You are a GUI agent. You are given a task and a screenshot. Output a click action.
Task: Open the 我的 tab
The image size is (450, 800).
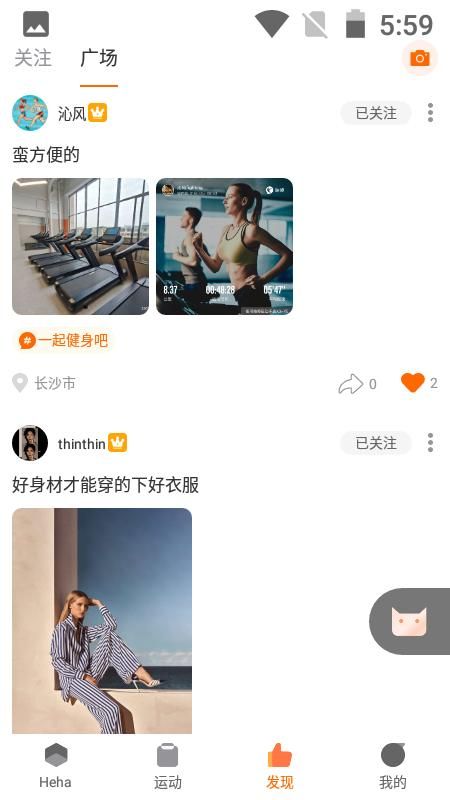point(393,766)
